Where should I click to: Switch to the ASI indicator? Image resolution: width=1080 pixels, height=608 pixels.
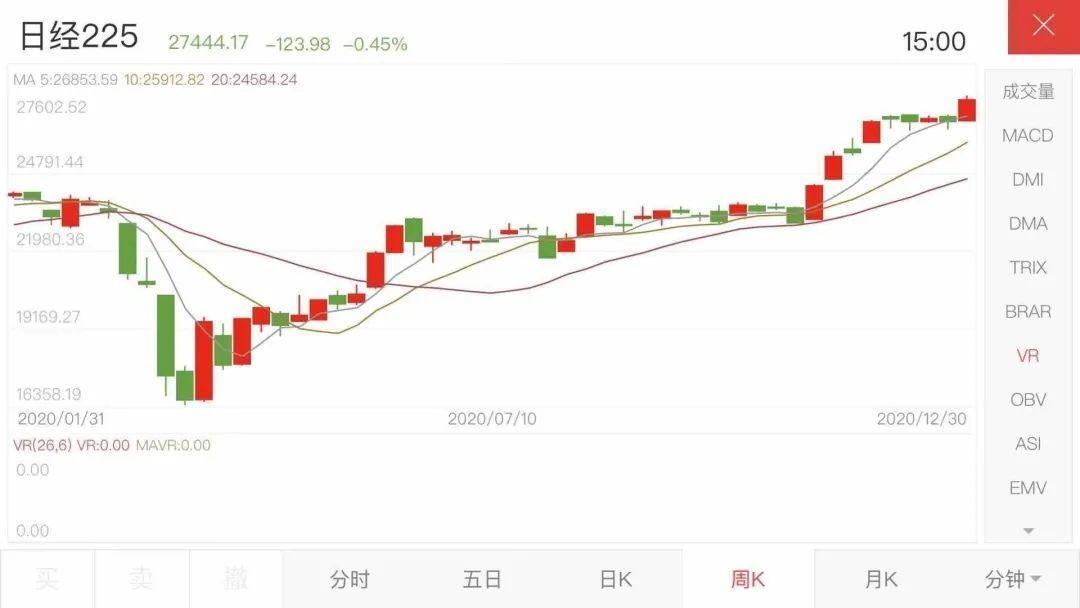(1028, 444)
